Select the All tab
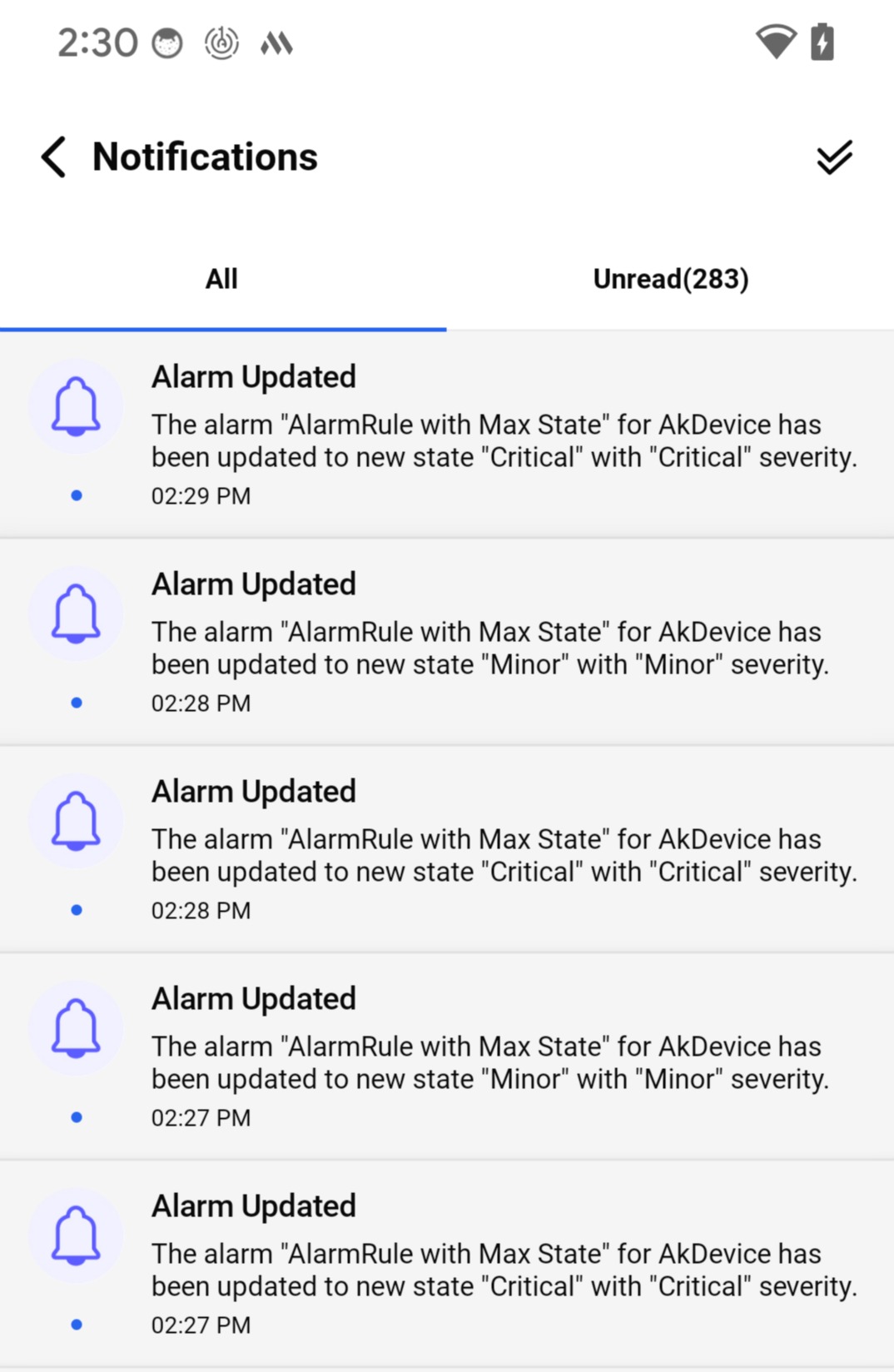 point(222,279)
